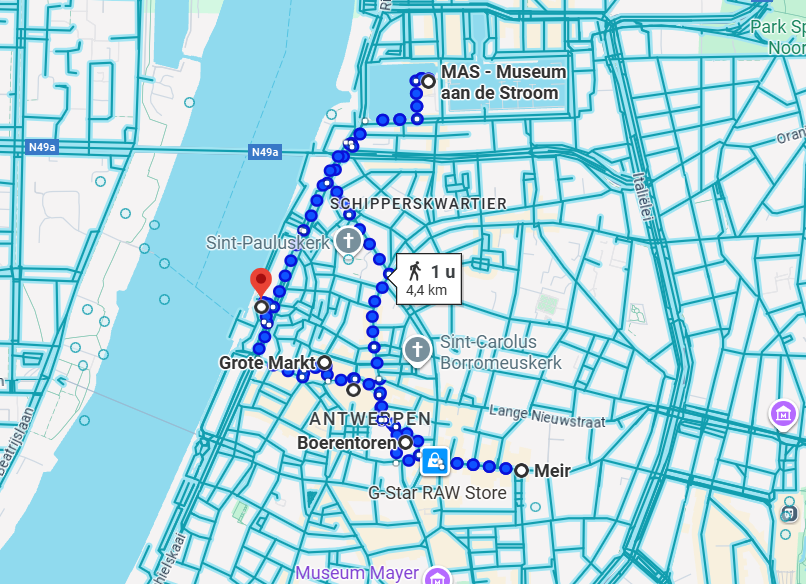Open the G-Star RAW Store shopping marker

pyautogui.click(x=434, y=461)
